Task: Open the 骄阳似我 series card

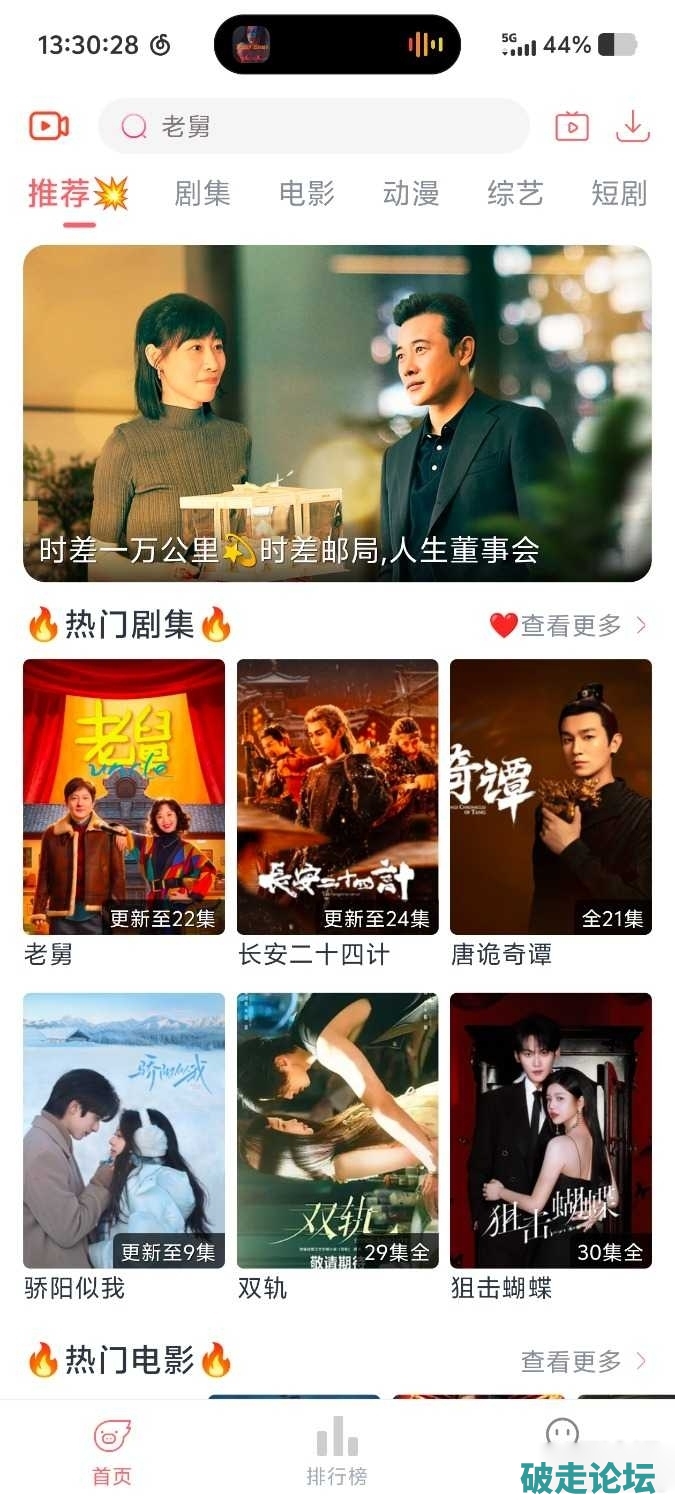Action: pyautogui.click(x=124, y=1131)
